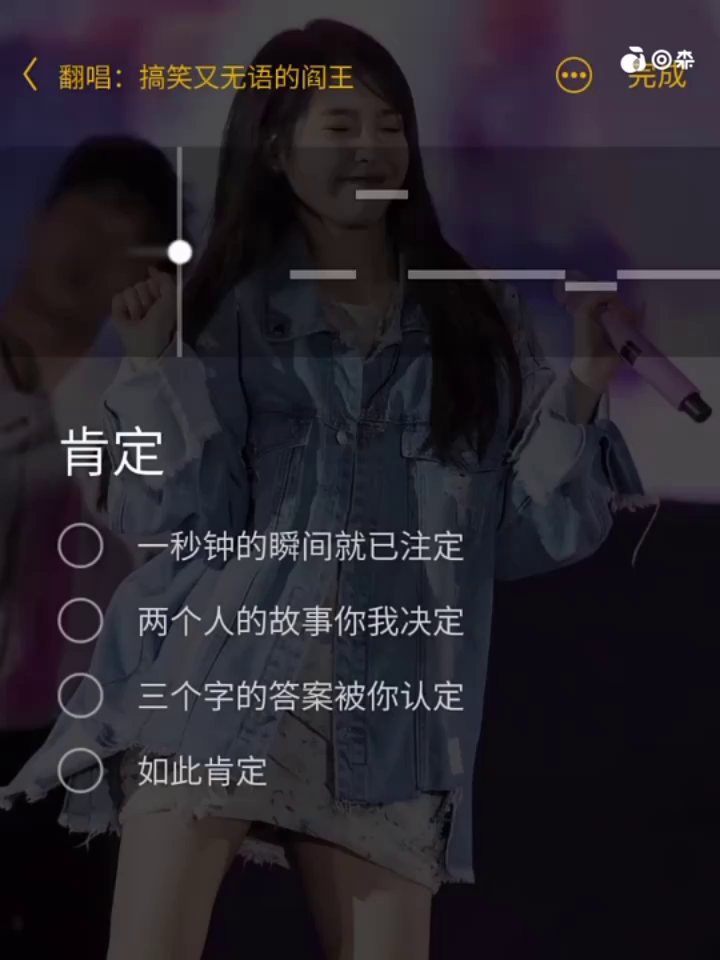Choose lyric option 两个人的故事你我决定

pyautogui.click(x=81, y=621)
